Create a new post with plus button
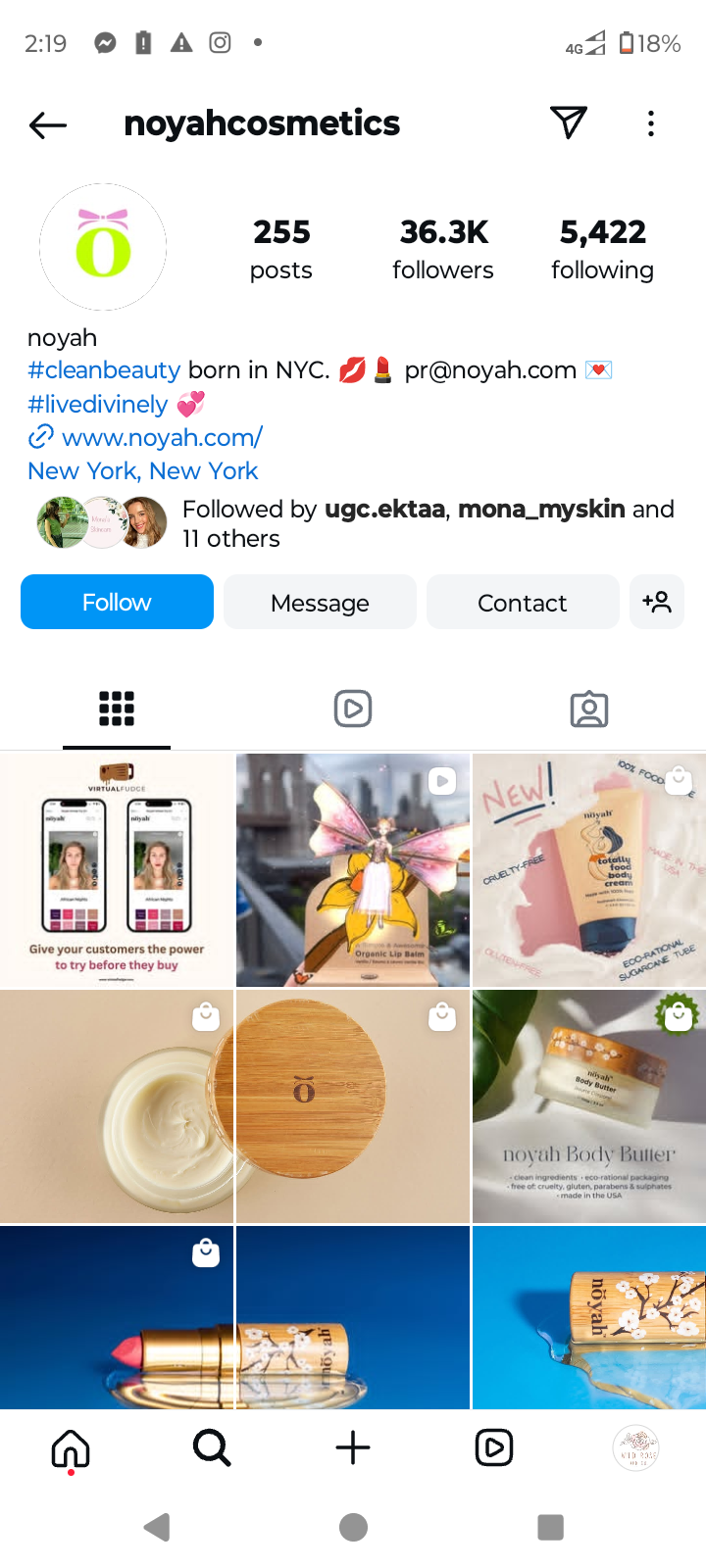 (353, 1447)
